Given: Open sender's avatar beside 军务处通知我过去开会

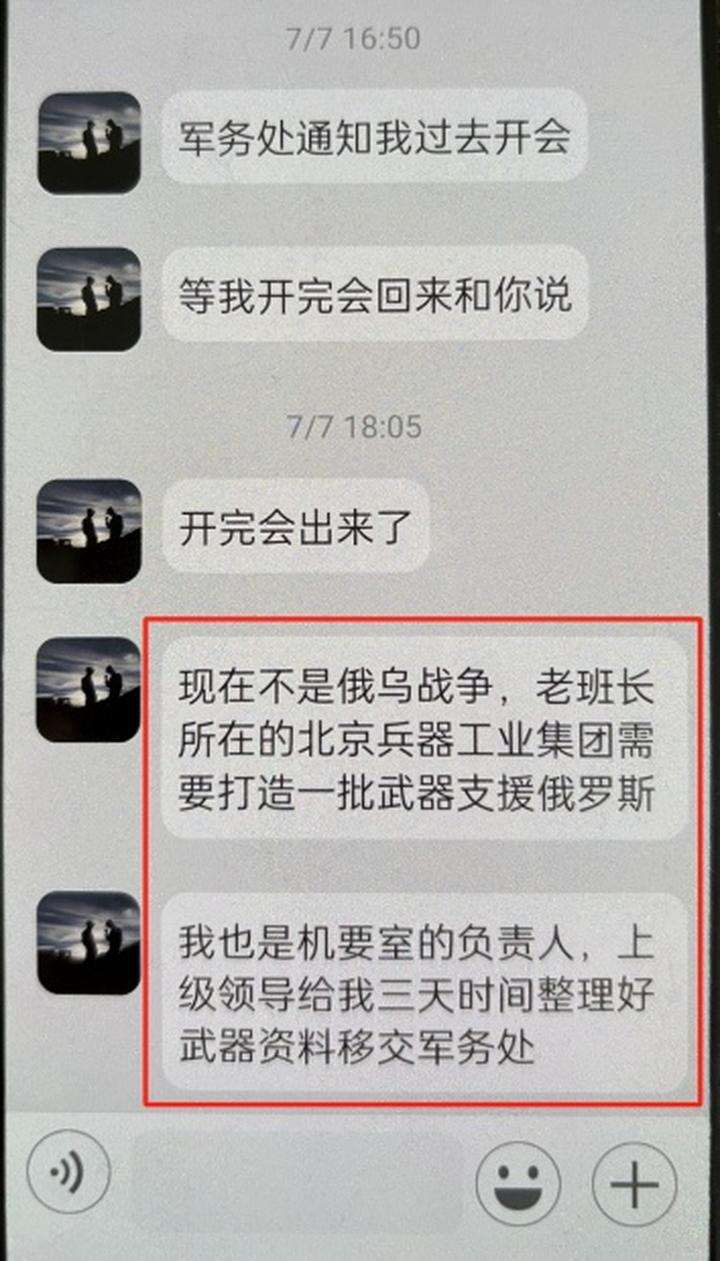Looking at the screenshot, I should pos(89,142).
